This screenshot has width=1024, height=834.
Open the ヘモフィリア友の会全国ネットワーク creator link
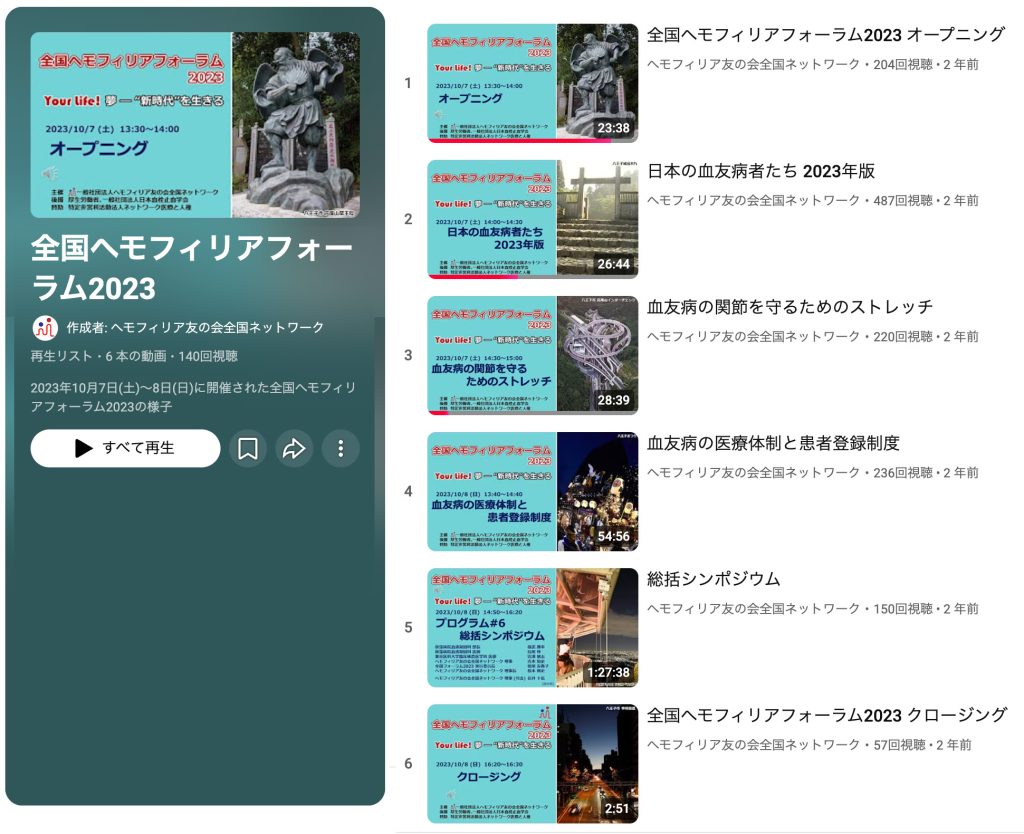[217, 327]
